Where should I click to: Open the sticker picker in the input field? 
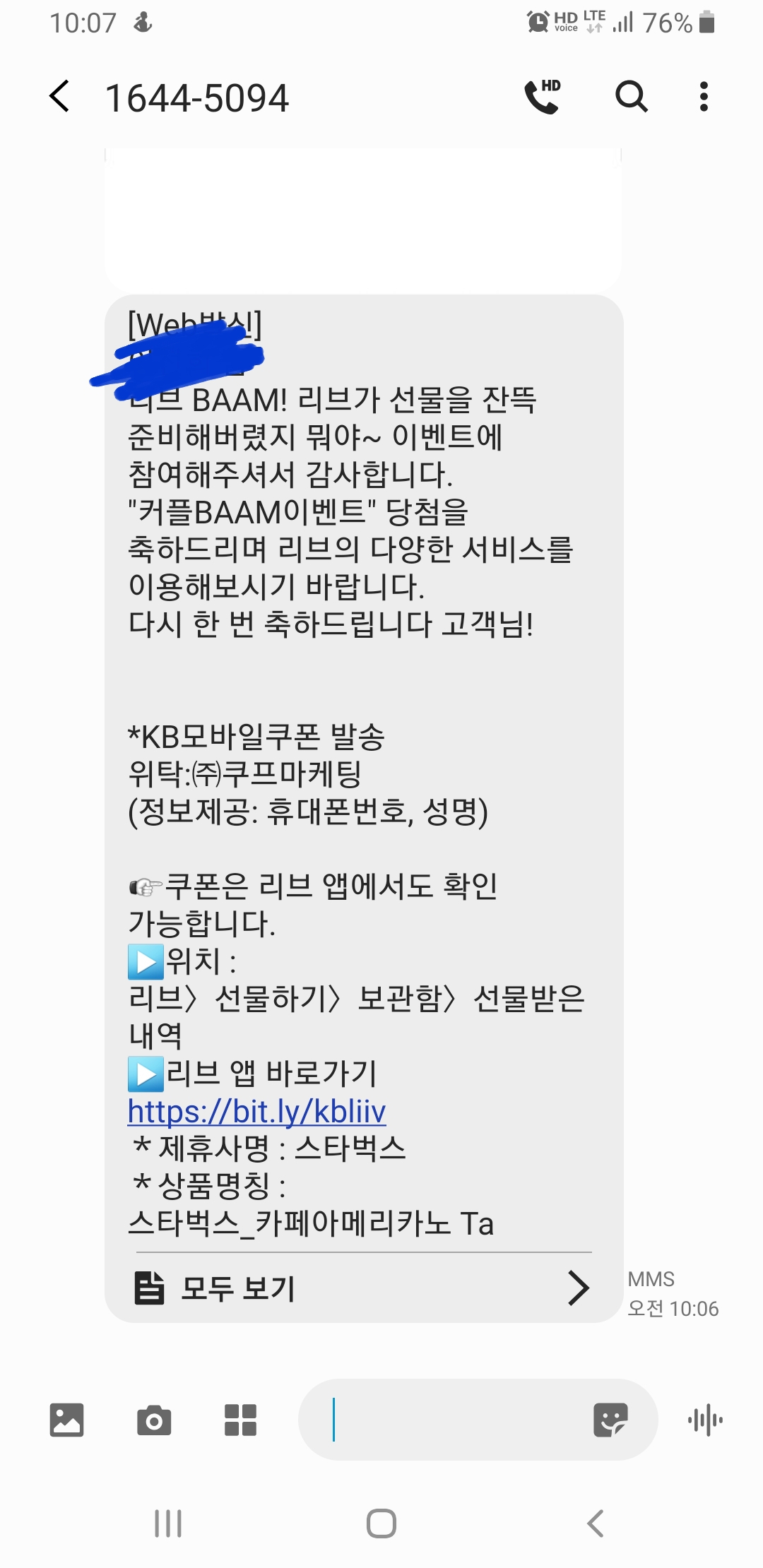tap(610, 1420)
